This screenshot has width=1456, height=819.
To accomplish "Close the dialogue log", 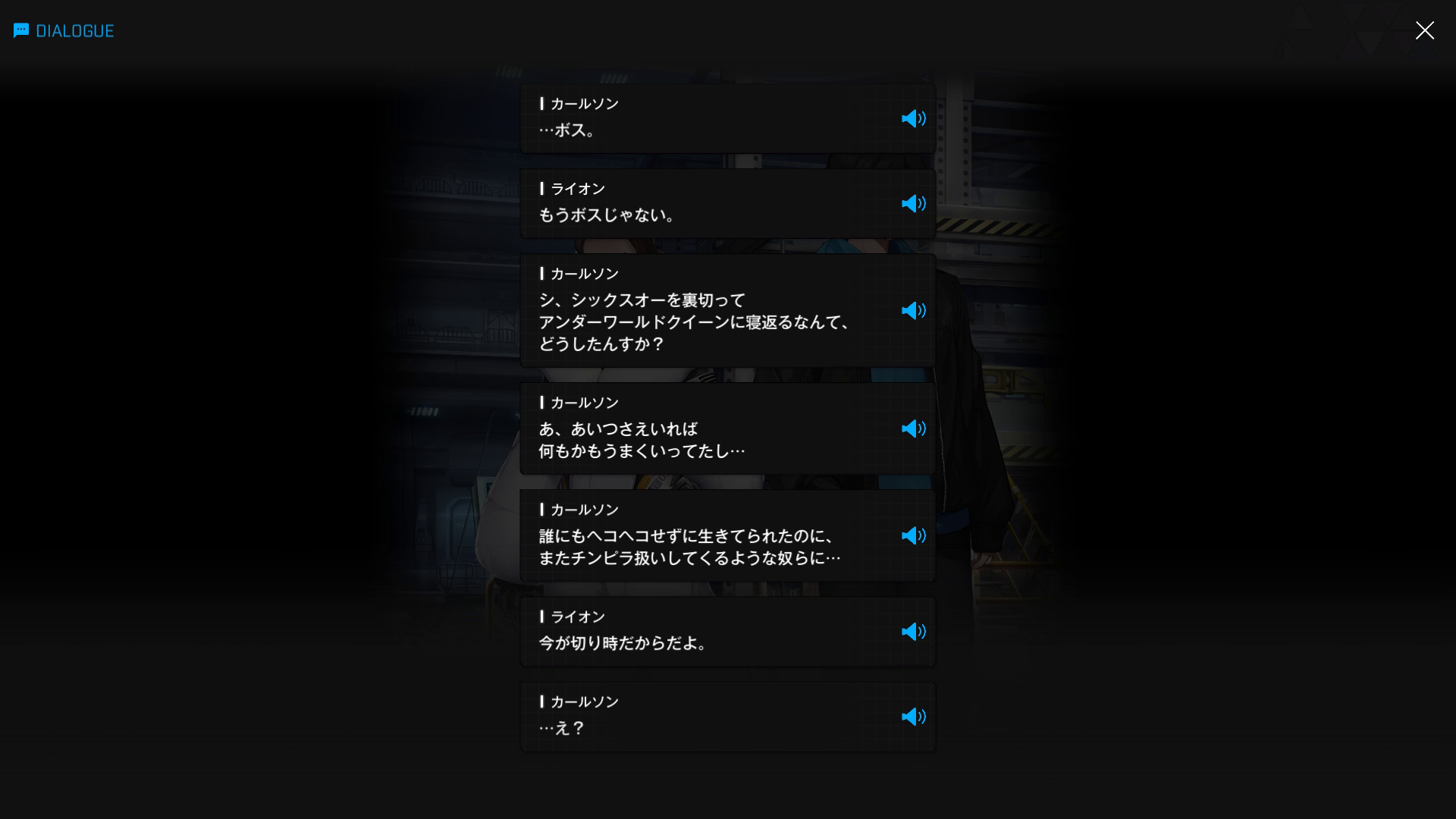I will [1424, 30].
